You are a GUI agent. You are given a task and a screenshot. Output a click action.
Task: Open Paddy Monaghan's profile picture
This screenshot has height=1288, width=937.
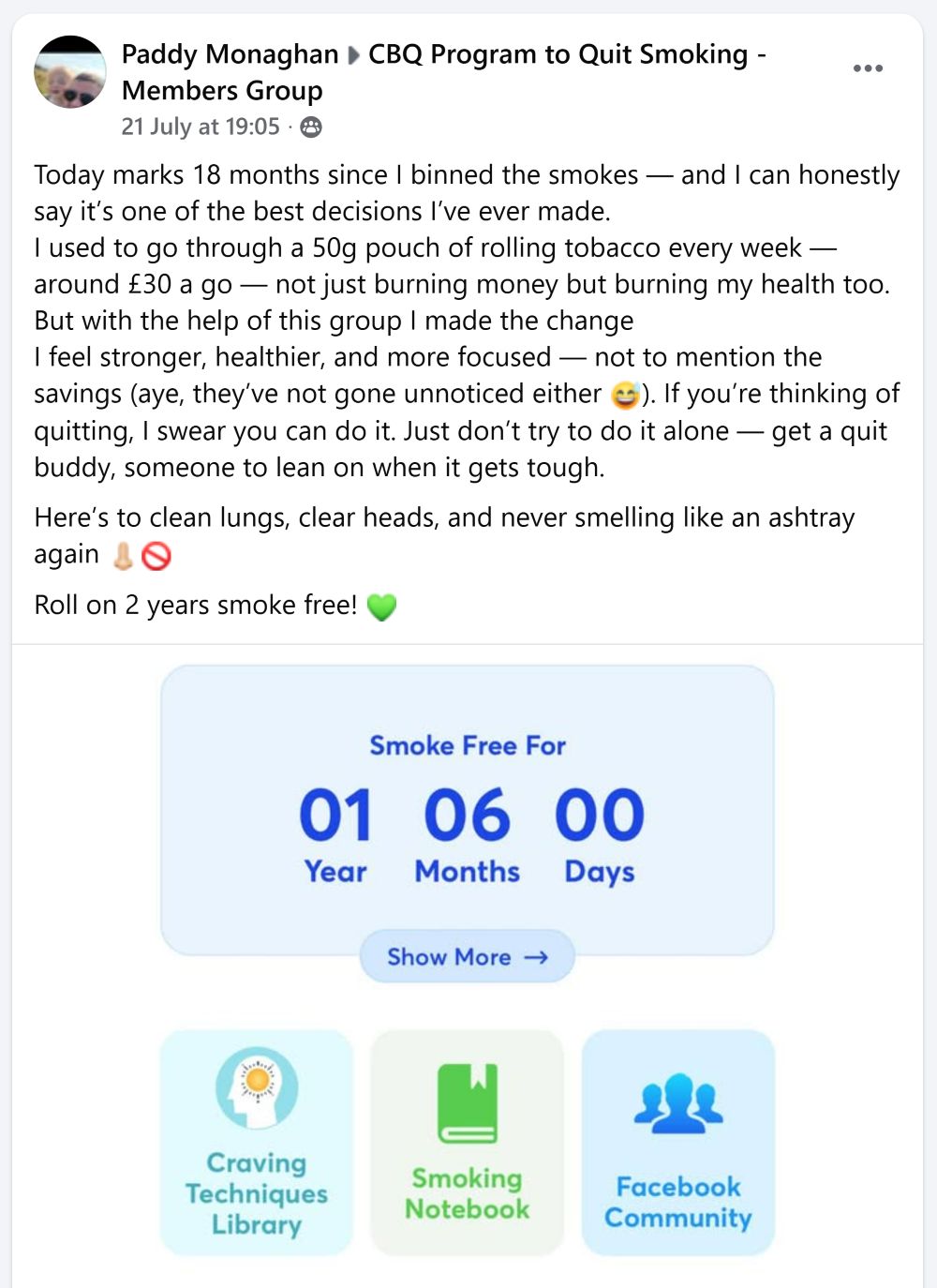pyautogui.click(x=70, y=72)
